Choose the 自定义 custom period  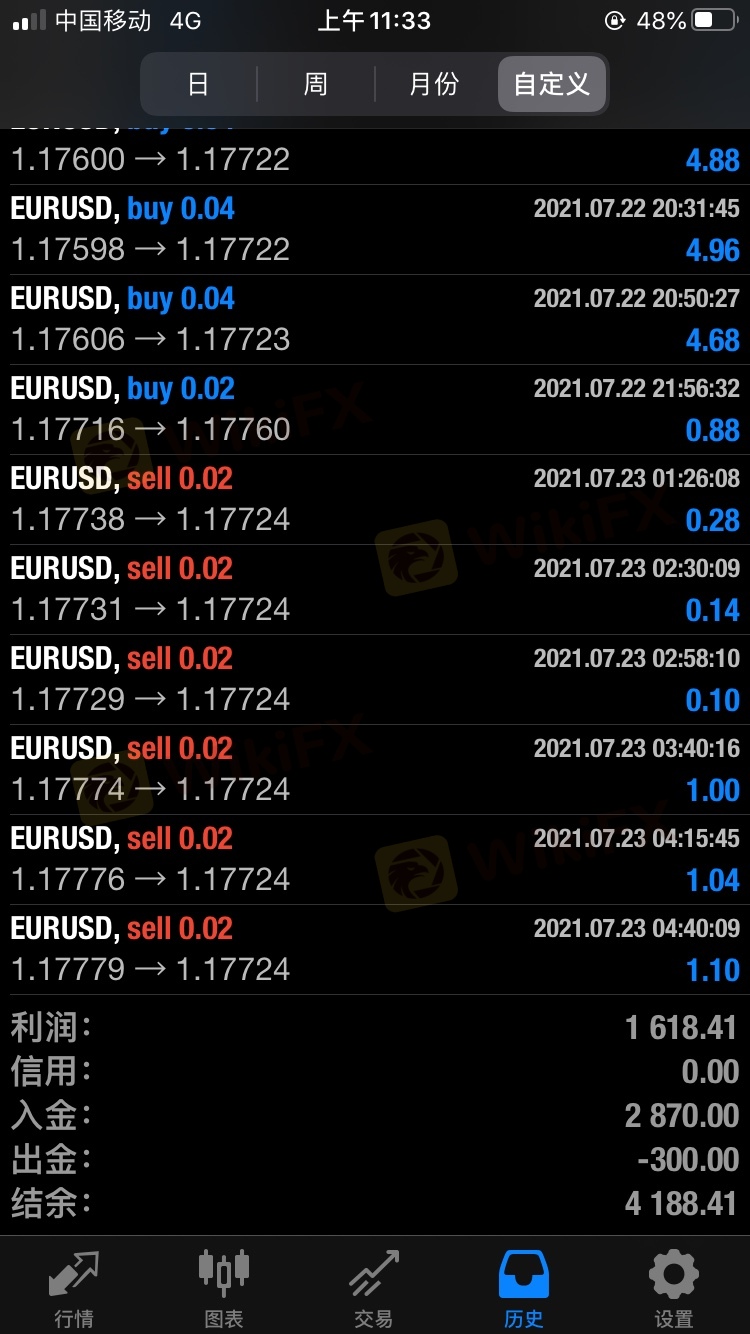(552, 84)
